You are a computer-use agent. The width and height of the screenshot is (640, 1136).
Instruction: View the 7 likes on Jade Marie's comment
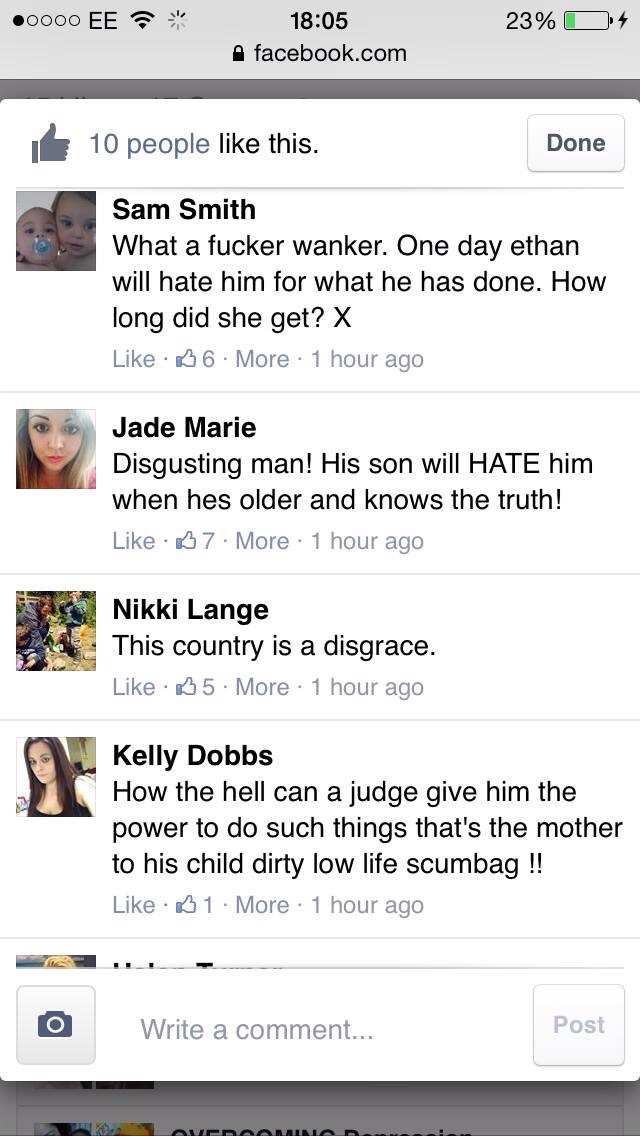tap(195, 541)
